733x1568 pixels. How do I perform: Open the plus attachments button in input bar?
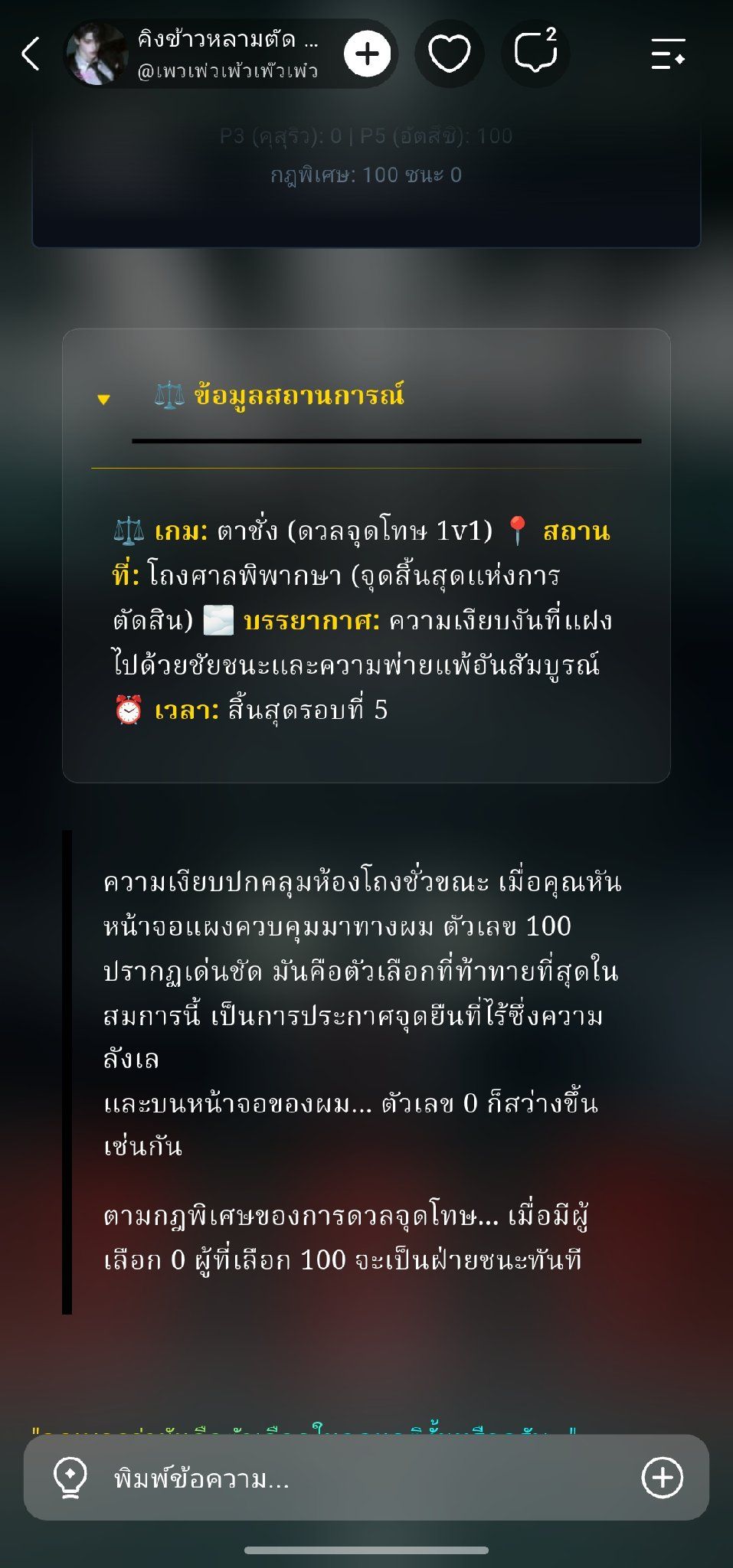662,1477
